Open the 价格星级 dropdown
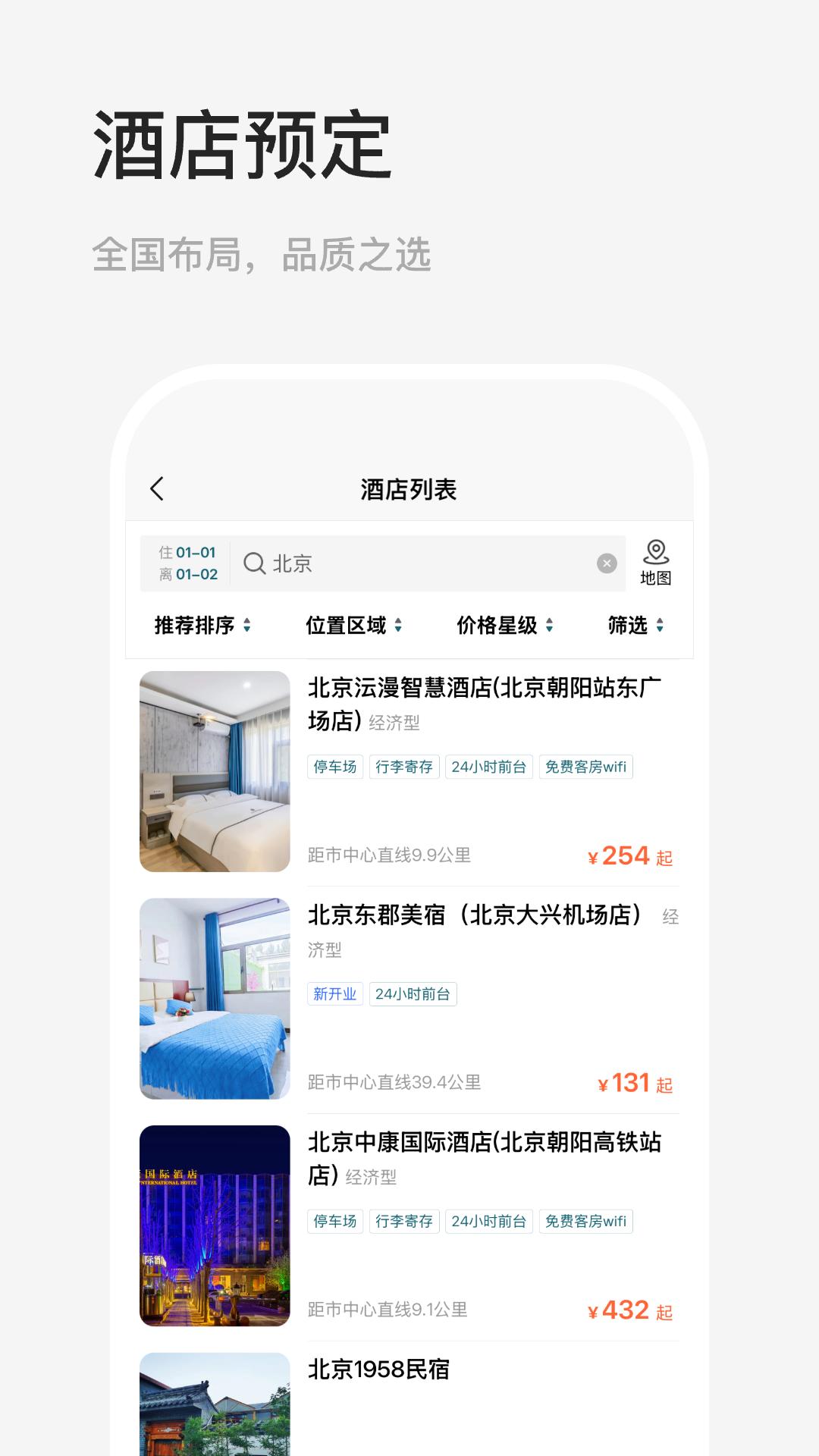The width and height of the screenshot is (819, 1456). pos(500,626)
